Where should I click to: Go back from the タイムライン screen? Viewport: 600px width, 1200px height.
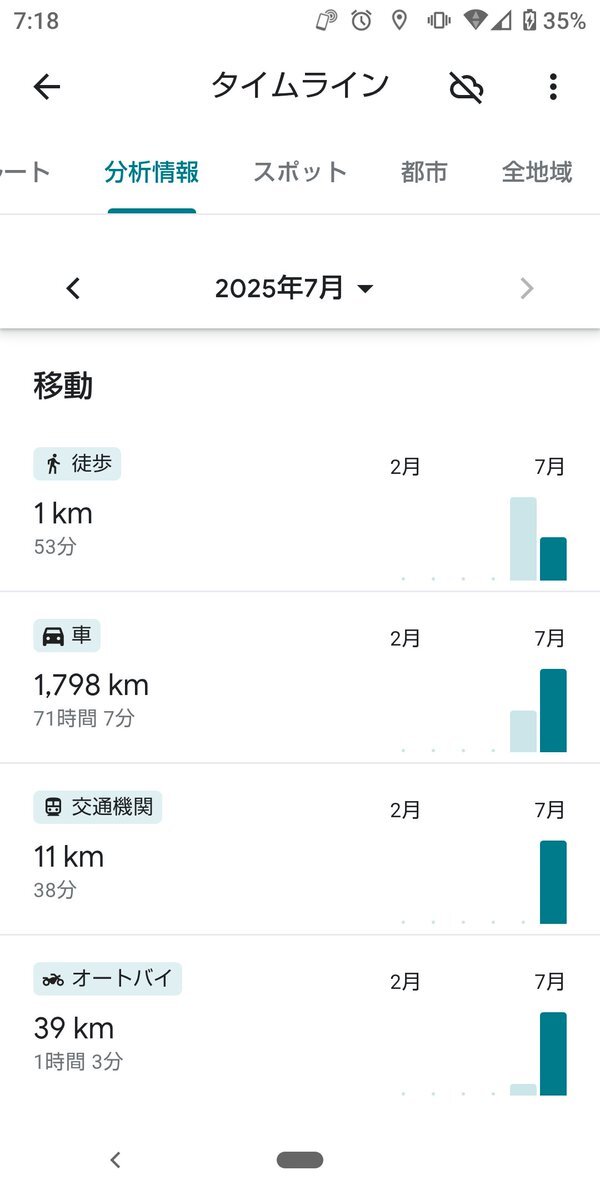click(47, 87)
